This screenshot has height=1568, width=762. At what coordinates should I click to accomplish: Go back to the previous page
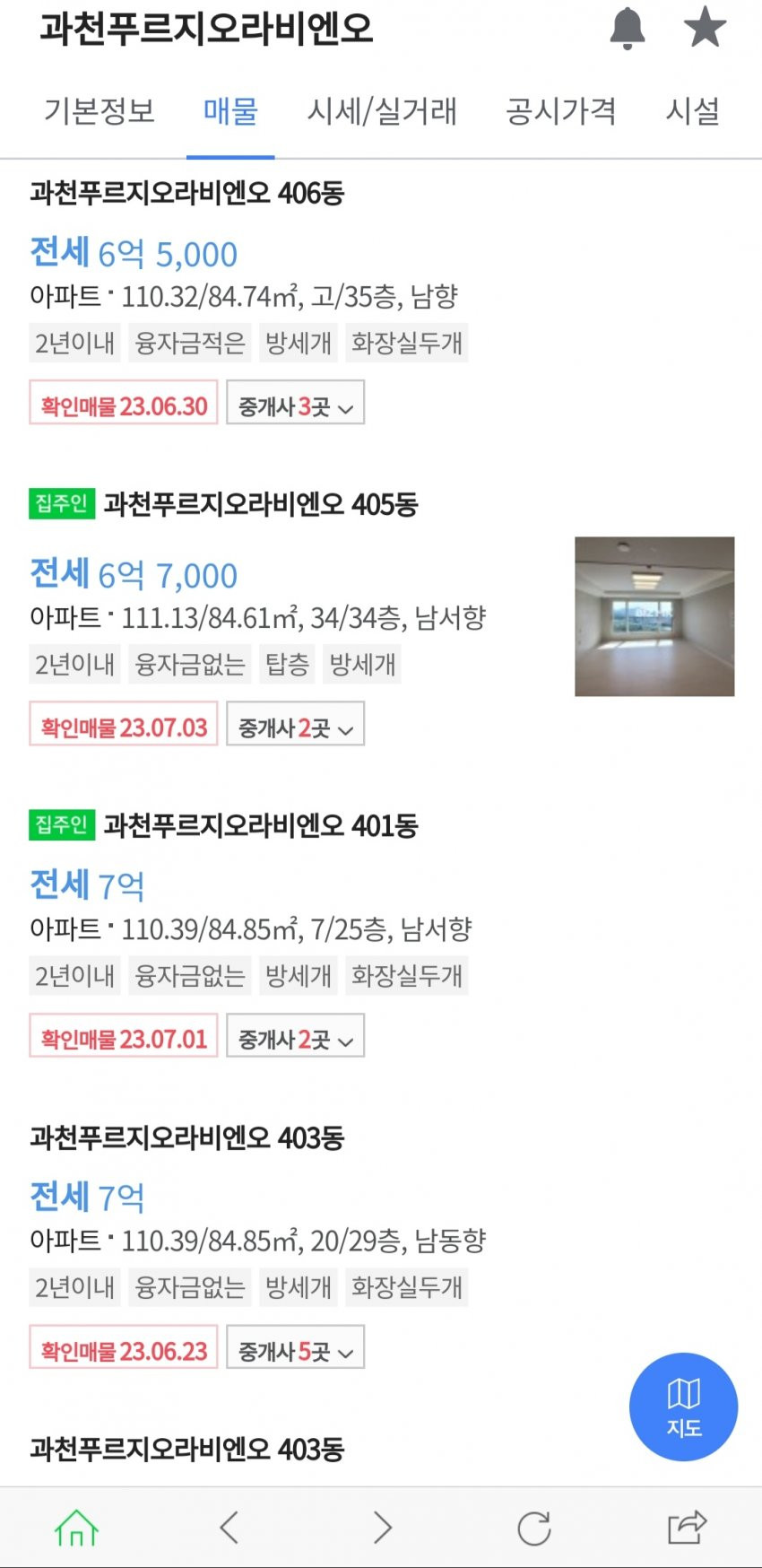[229, 1528]
